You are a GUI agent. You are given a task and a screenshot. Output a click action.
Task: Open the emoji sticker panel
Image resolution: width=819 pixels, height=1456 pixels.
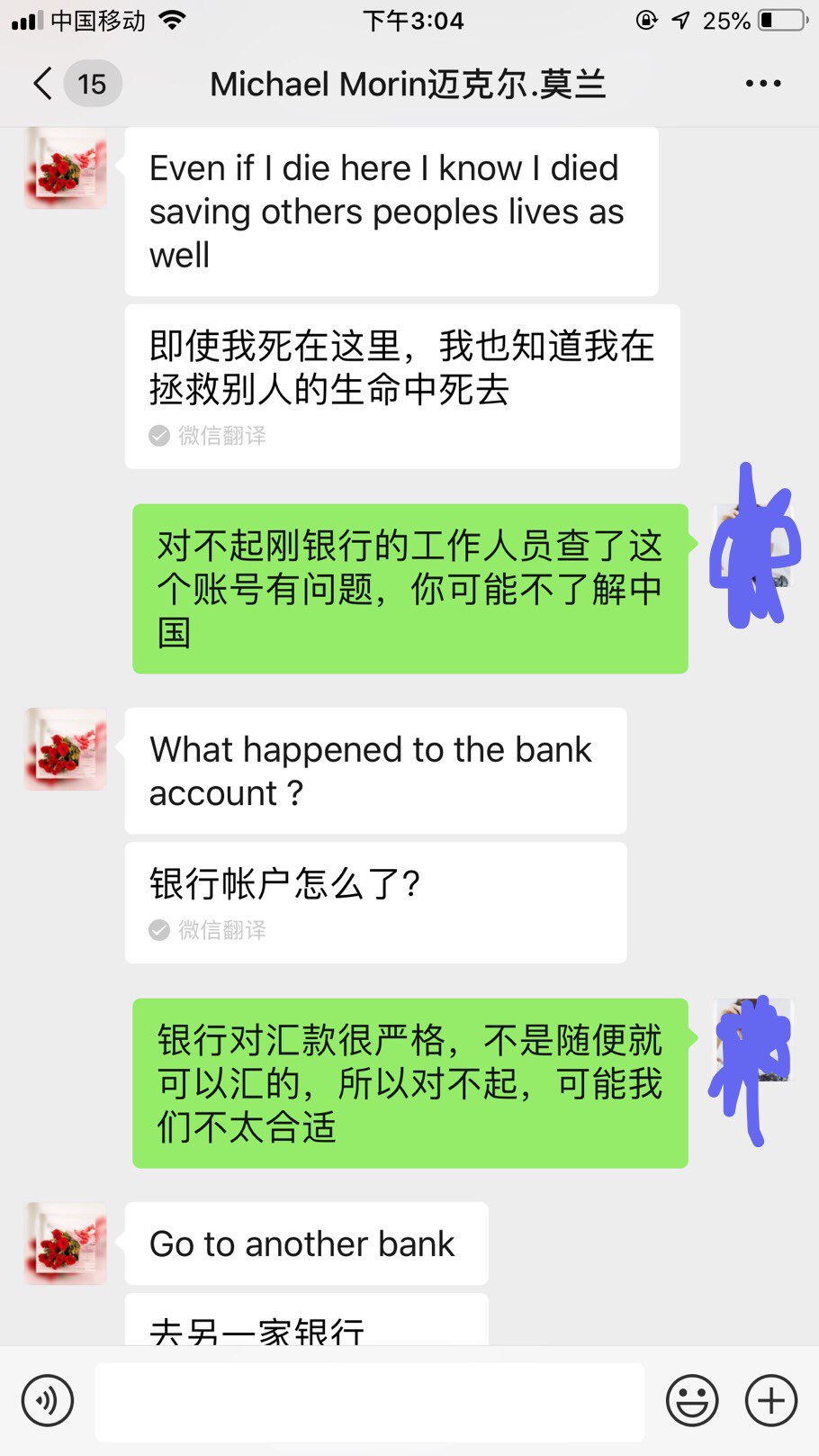[692, 1400]
